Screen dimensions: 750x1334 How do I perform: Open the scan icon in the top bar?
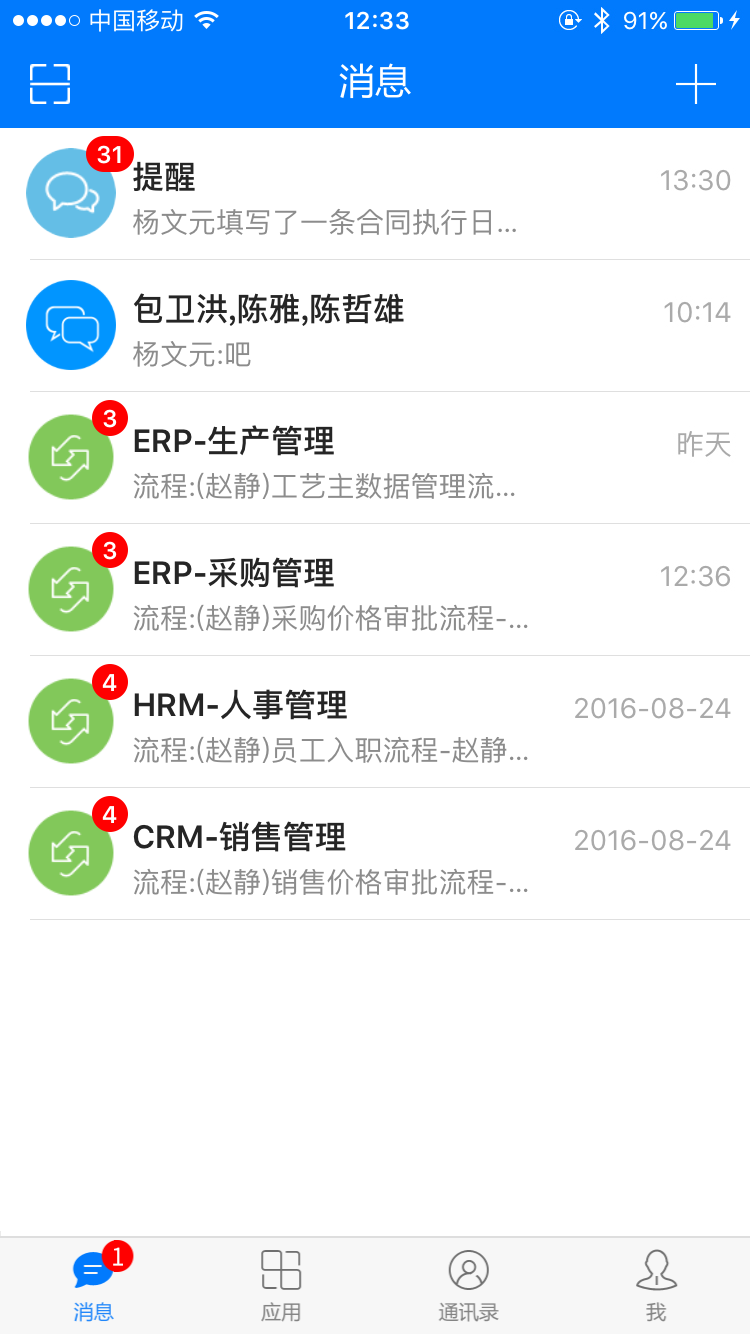50,84
